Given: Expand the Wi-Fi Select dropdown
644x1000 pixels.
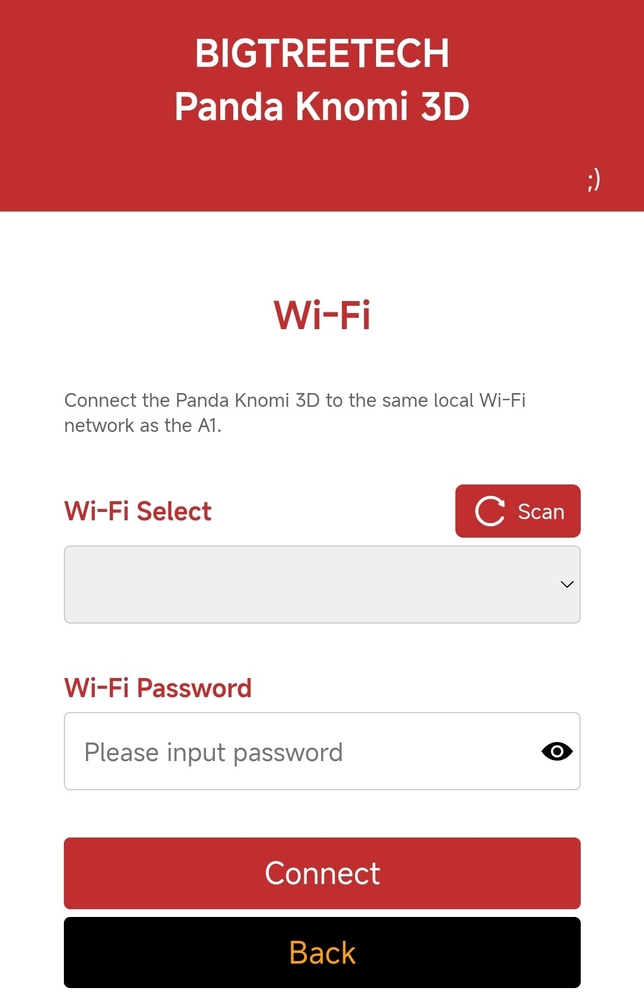Looking at the screenshot, I should (x=321, y=584).
